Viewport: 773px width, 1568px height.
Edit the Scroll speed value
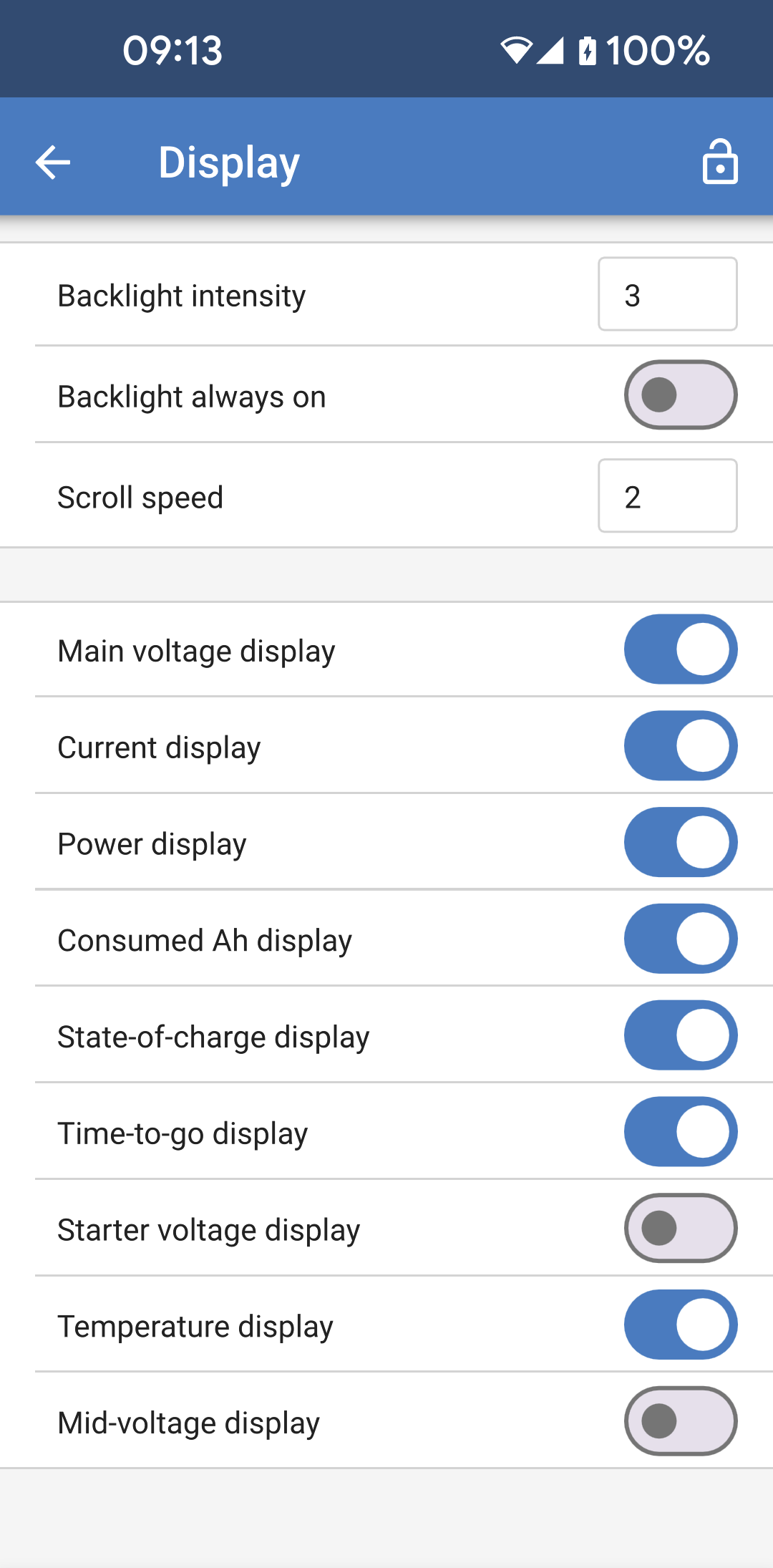click(x=667, y=496)
